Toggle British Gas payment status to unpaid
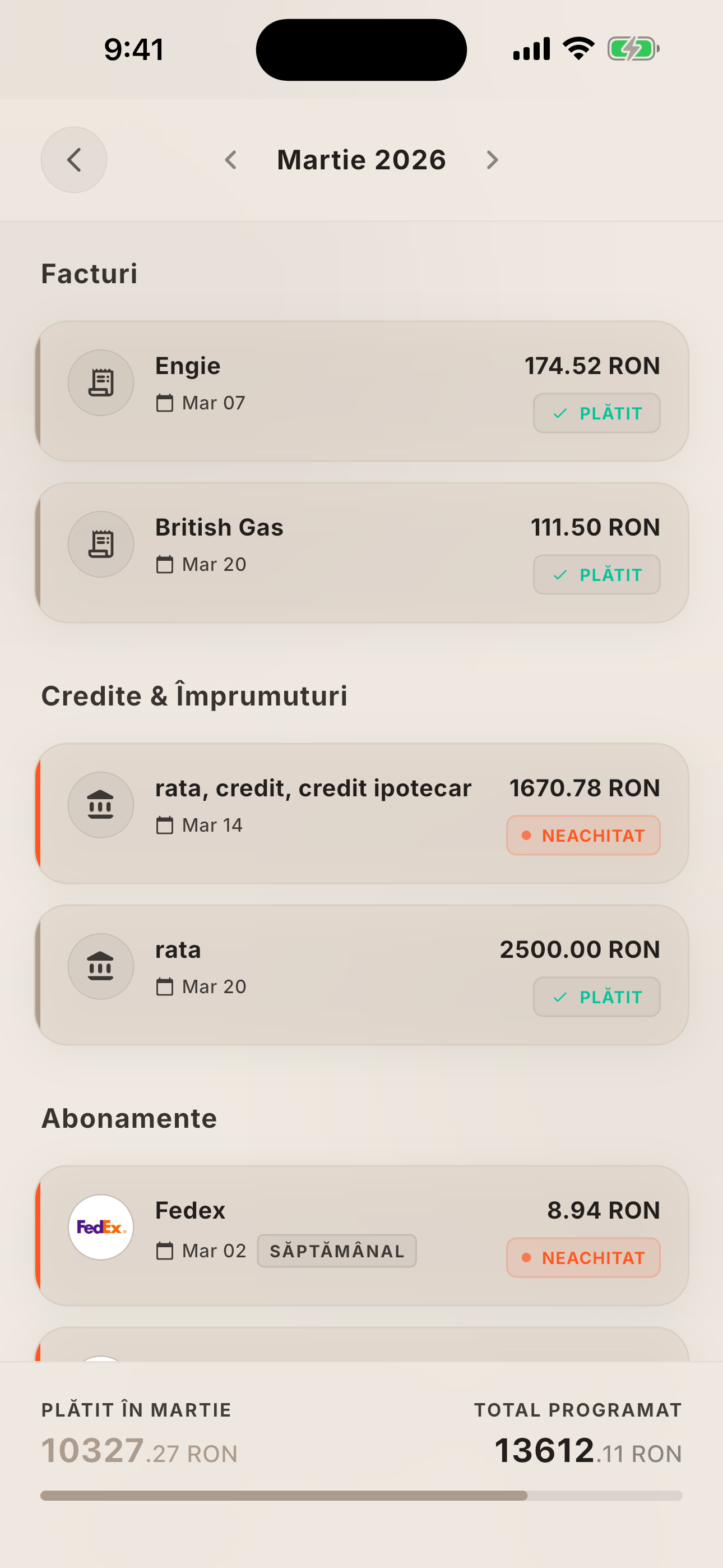Image resolution: width=723 pixels, height=1568 pixels. [x=596, y=574]
